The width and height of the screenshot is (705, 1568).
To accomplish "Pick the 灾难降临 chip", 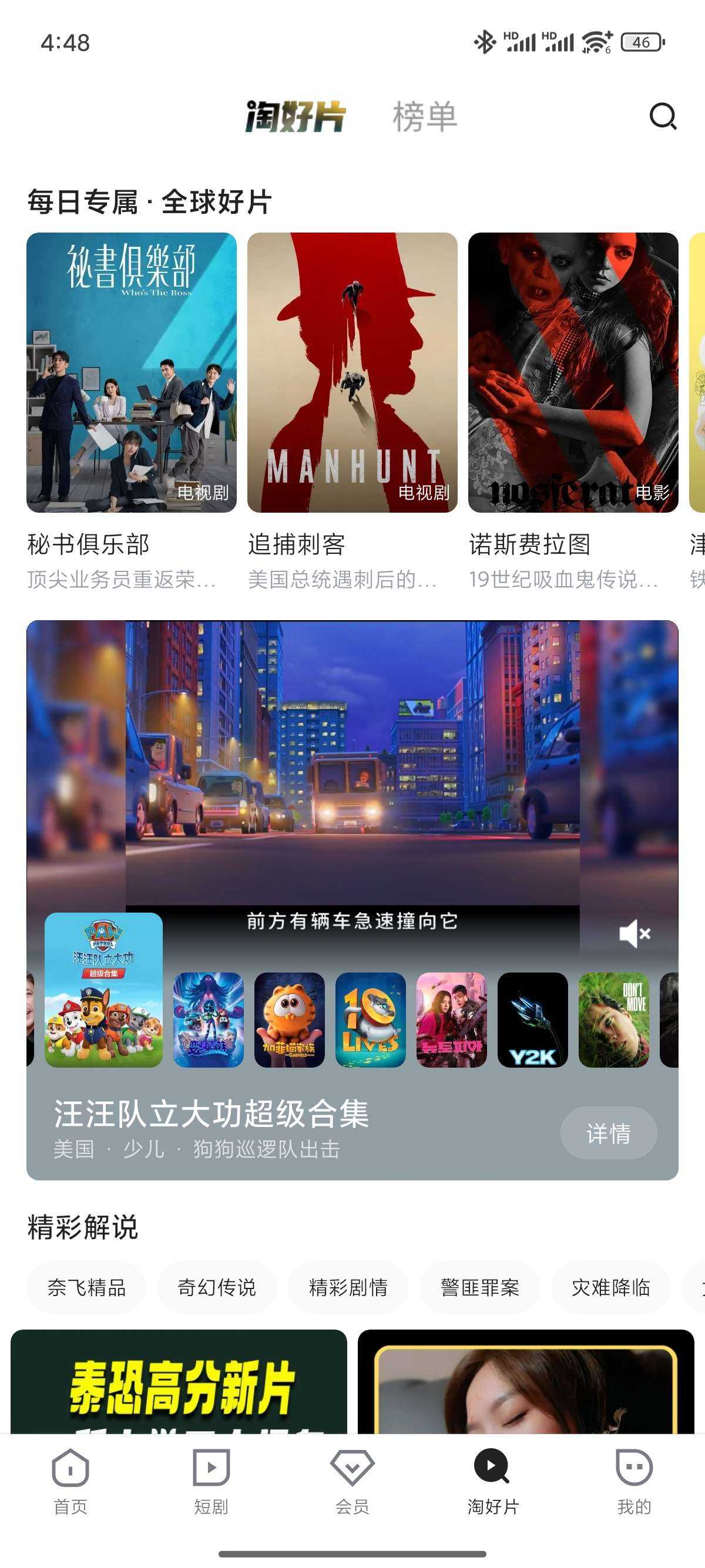I will (x=610, y=1287).
